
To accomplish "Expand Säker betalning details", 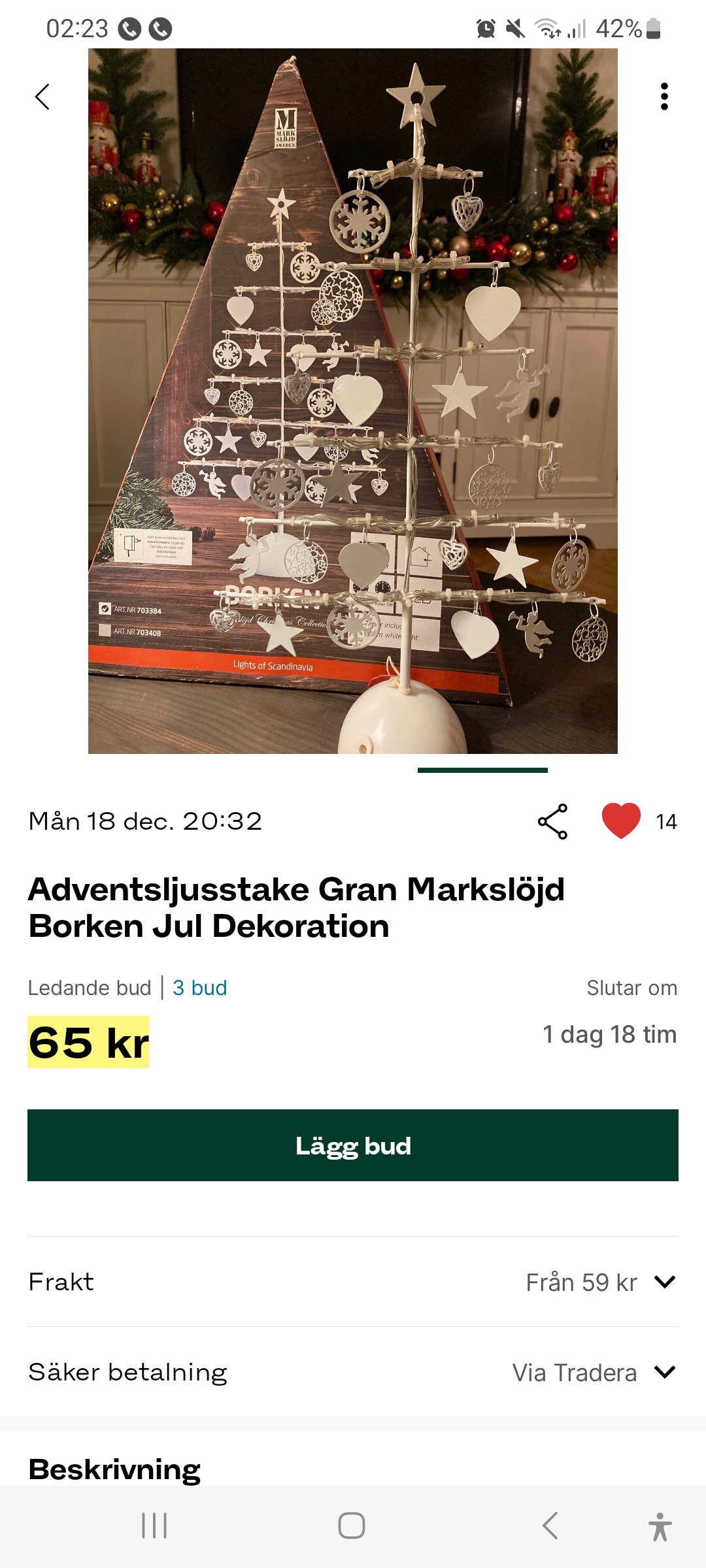I will coord(664,1372).
